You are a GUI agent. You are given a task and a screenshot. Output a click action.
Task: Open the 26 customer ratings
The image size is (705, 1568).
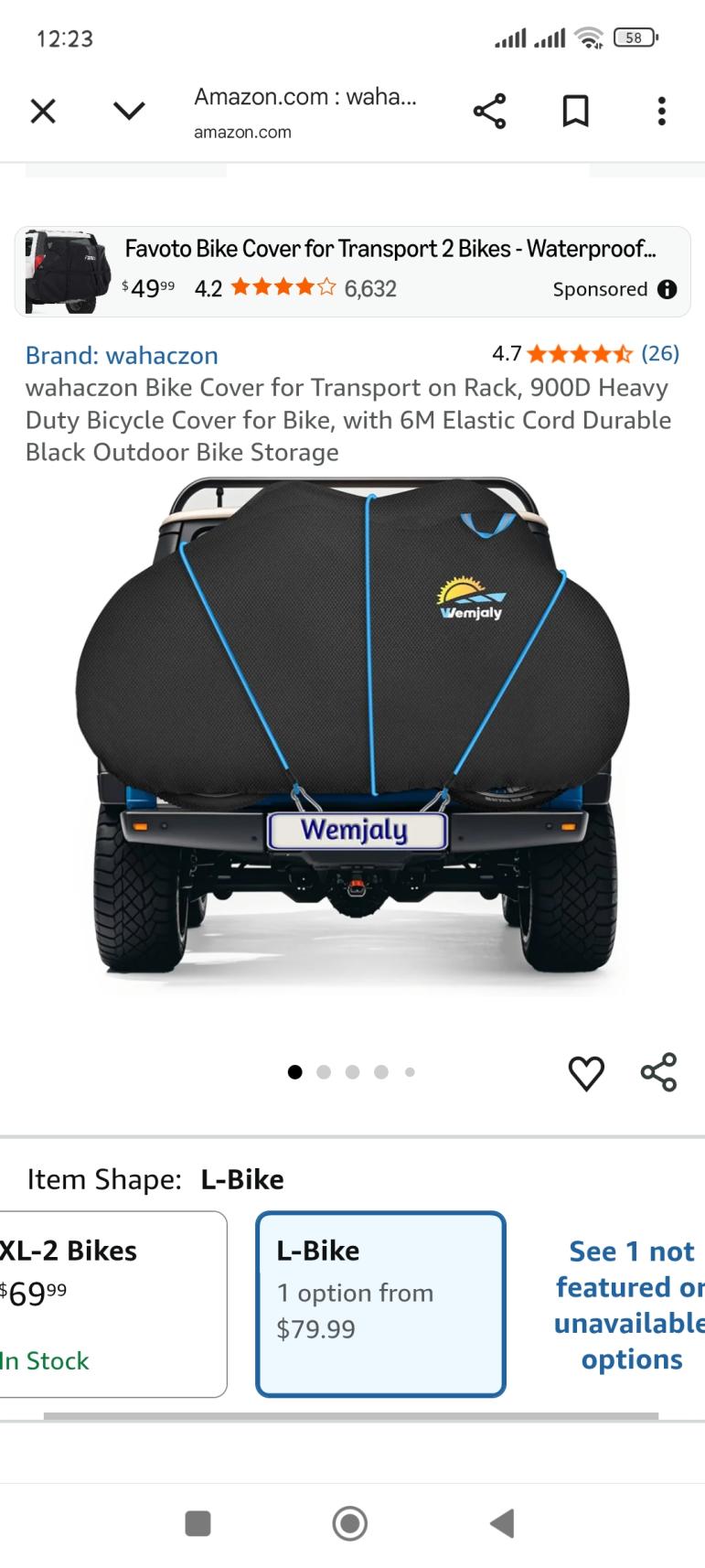tap(659, 353)
